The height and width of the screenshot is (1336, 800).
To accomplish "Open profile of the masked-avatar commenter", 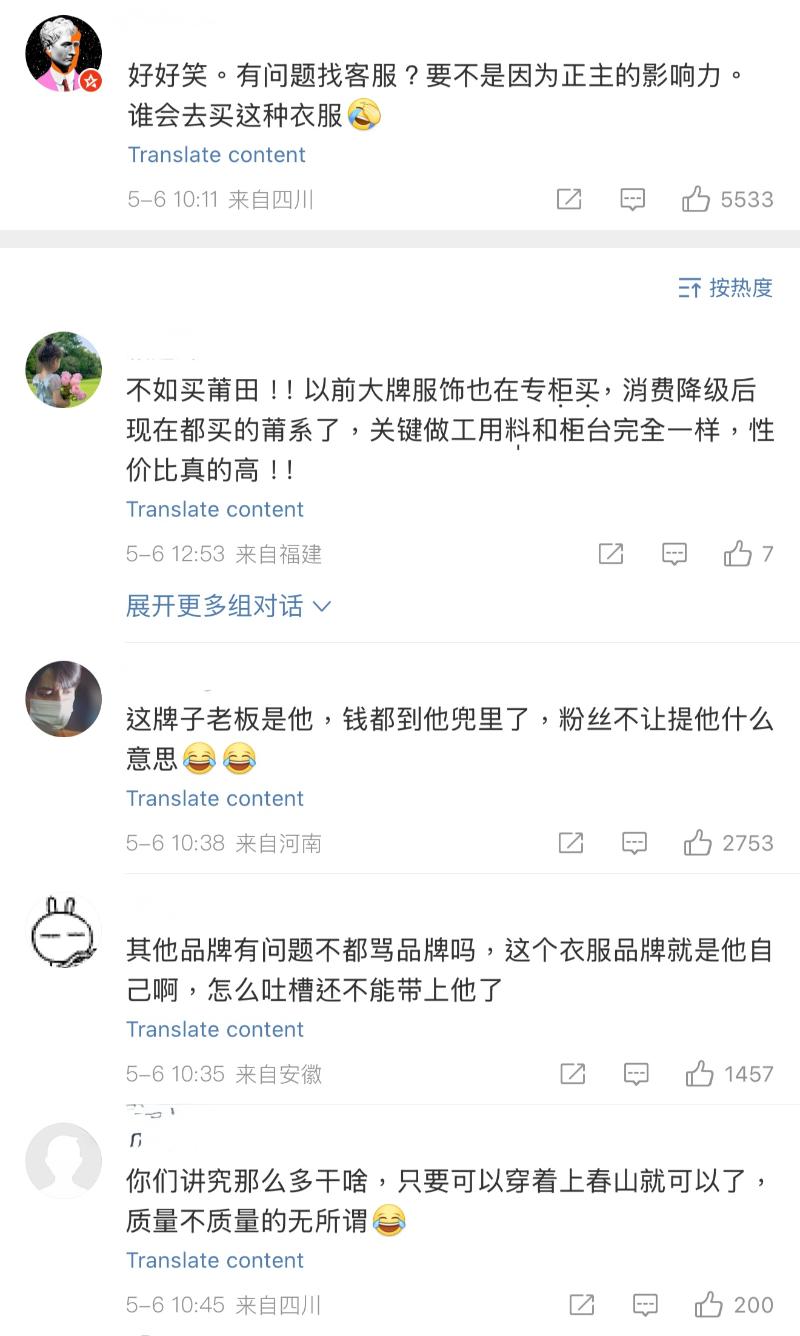I will coord(63,699).
